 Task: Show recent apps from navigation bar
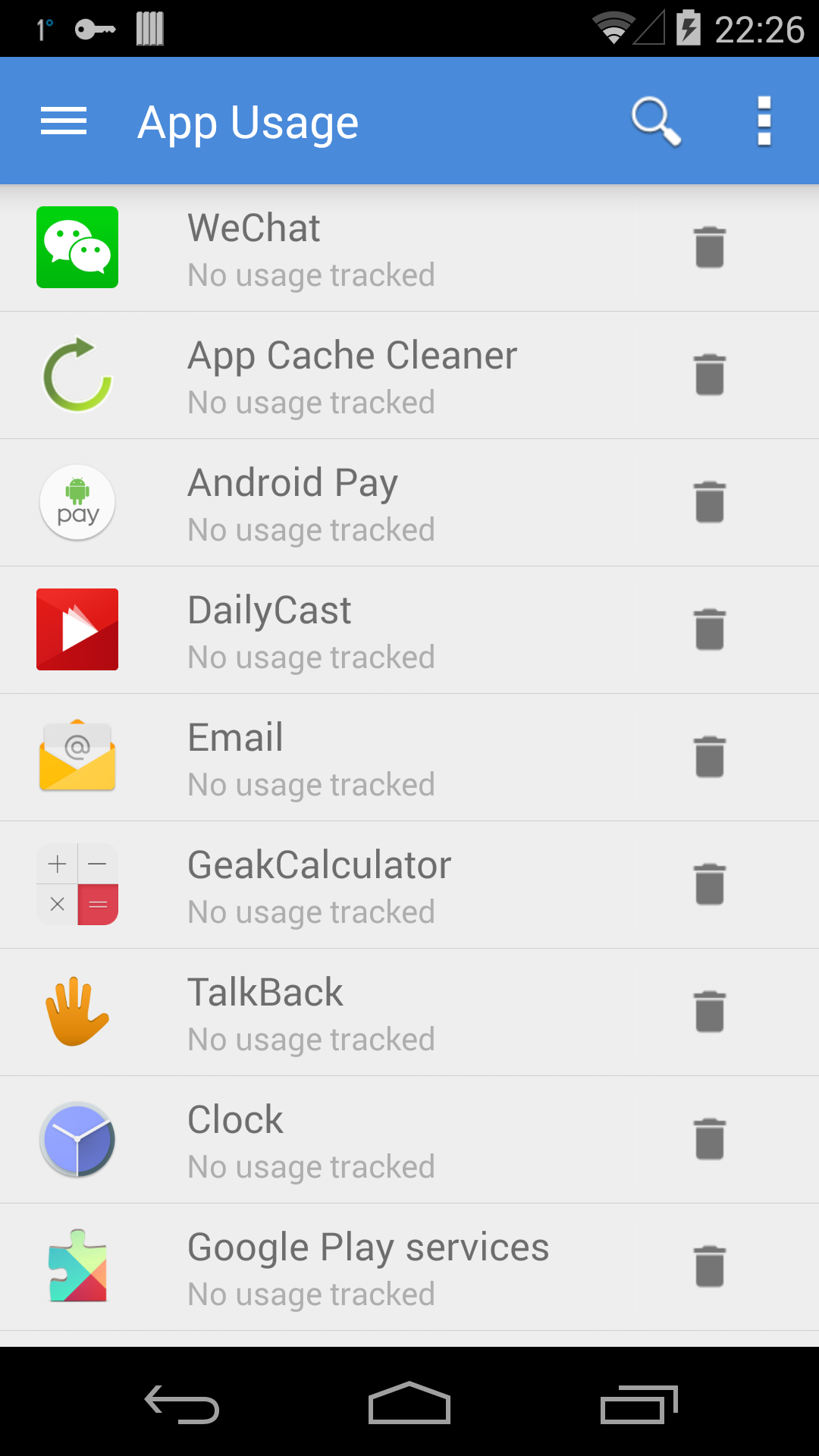point(639,1404)
